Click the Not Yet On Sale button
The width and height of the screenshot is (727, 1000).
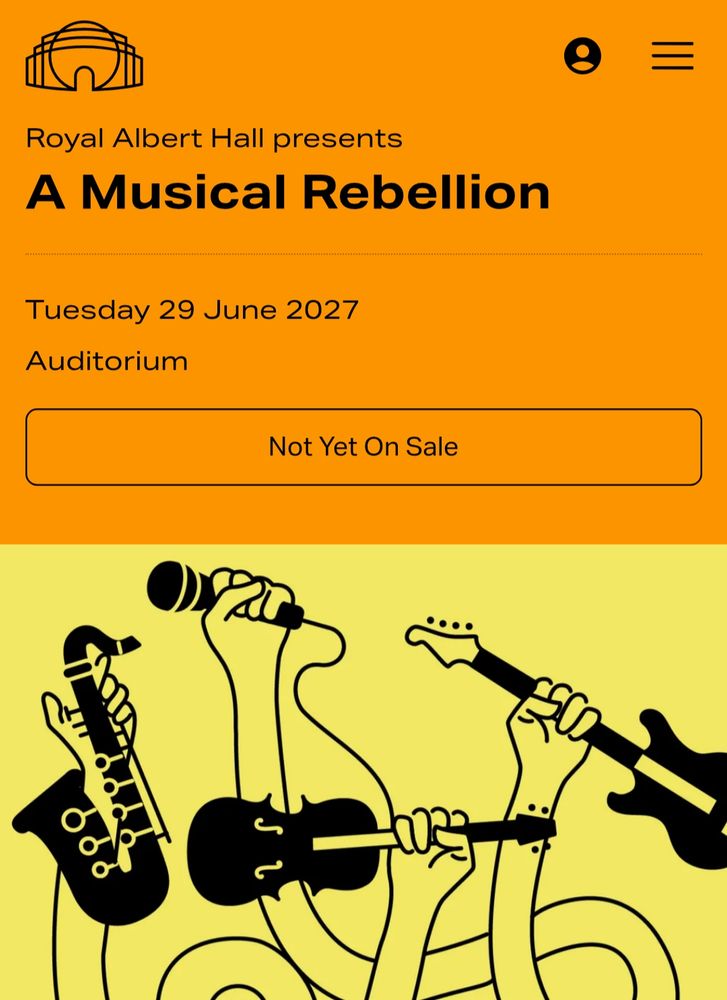point(363,447)
